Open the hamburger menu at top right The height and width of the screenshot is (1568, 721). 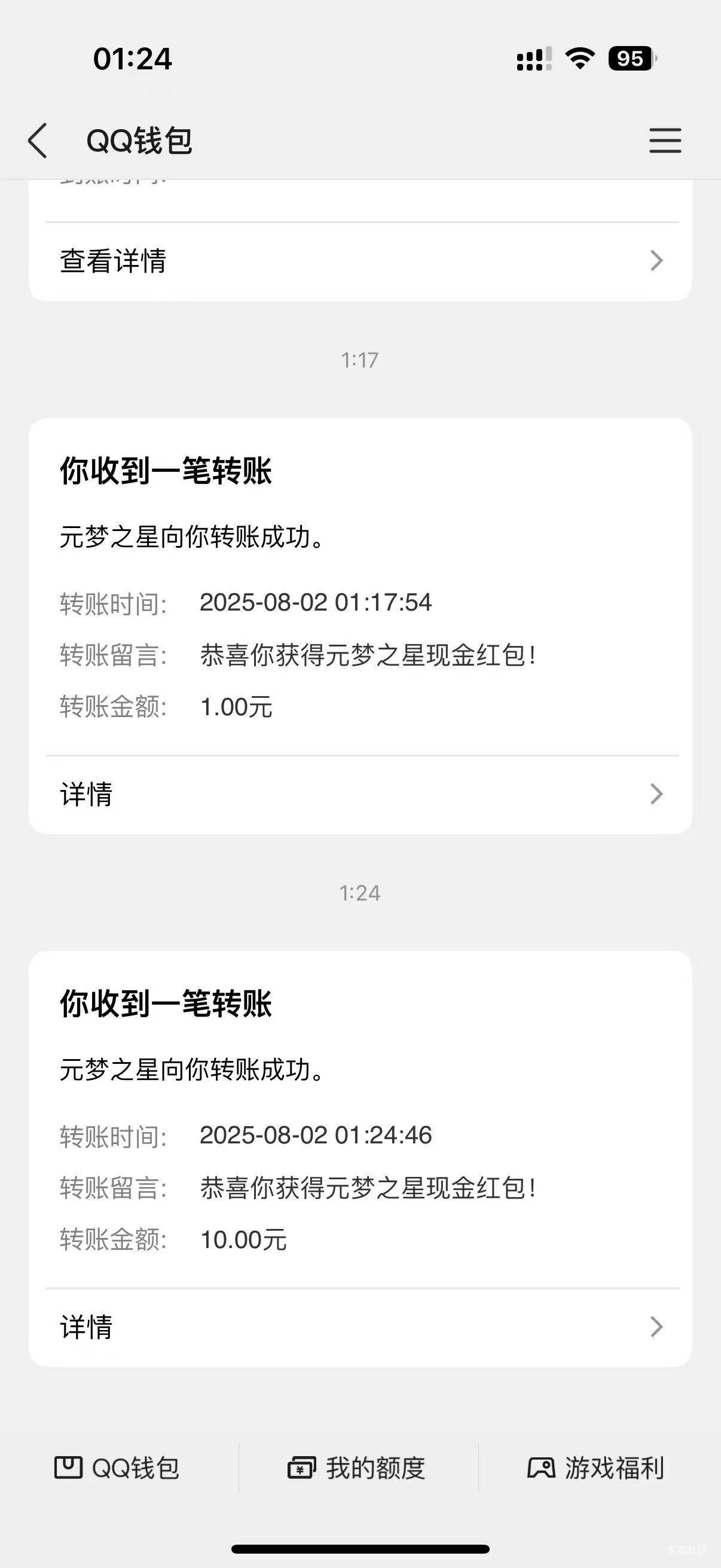665,141
